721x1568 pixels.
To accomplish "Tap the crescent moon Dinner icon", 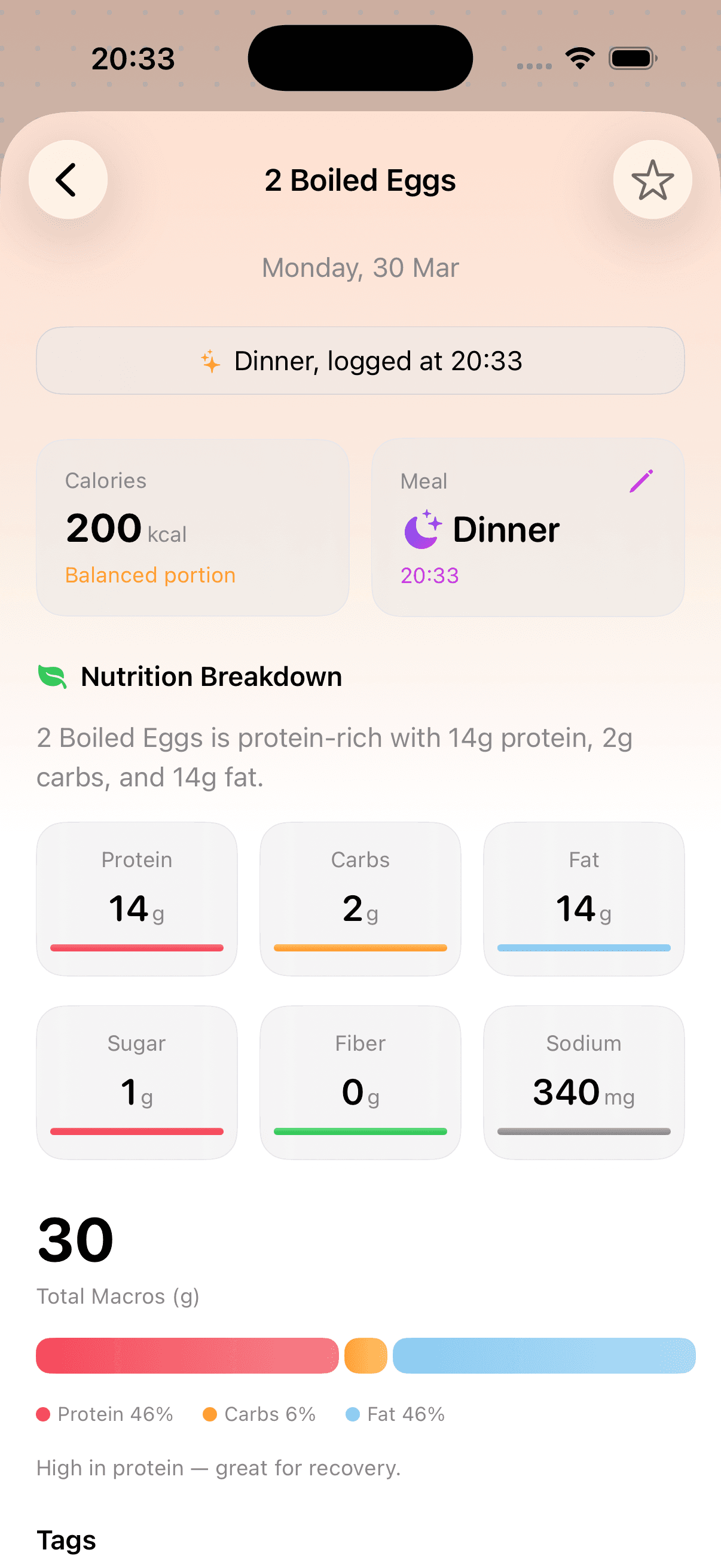I will click(x=421, y=529).
